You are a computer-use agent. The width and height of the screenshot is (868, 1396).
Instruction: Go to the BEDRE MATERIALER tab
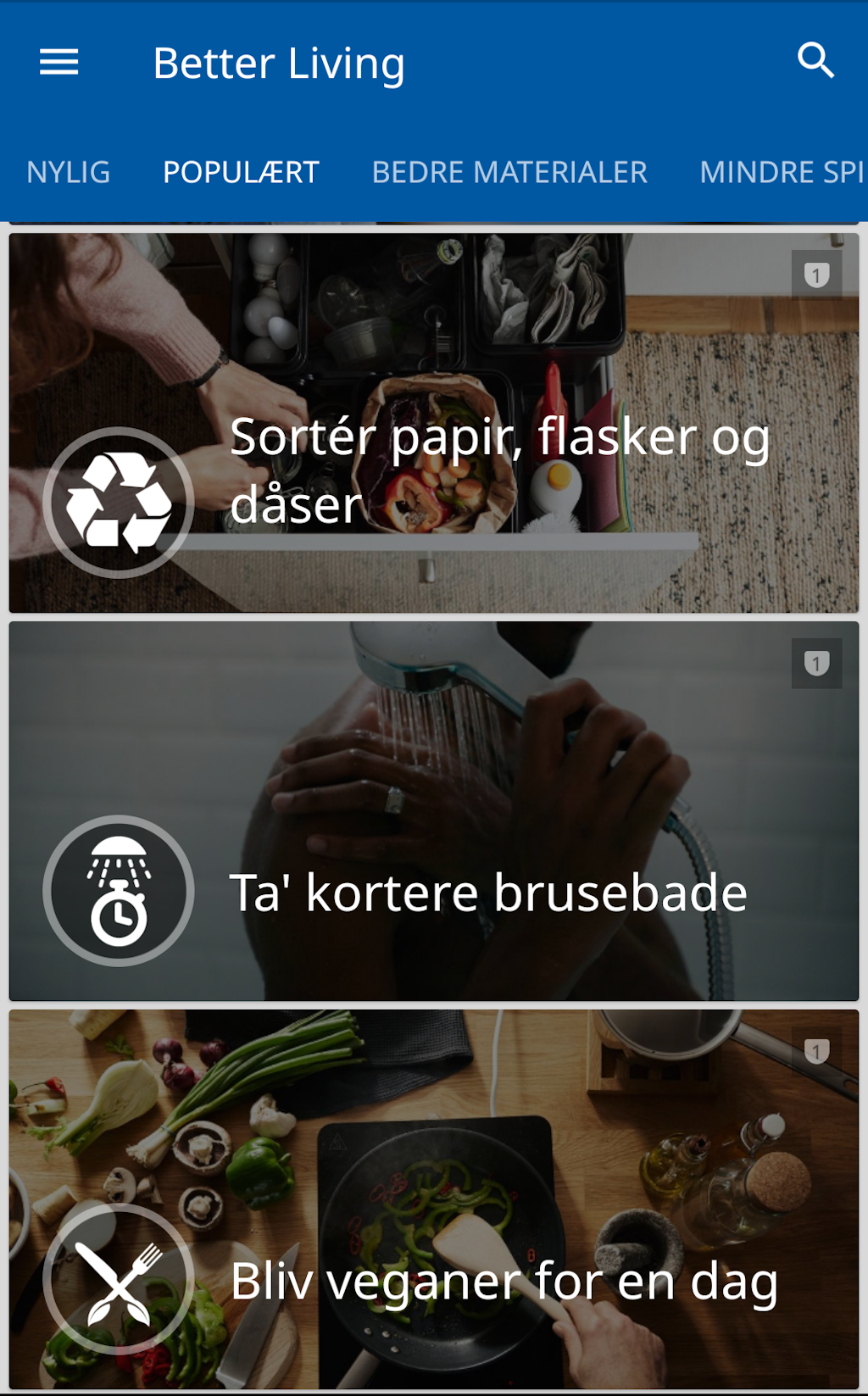tap(509, 172)
